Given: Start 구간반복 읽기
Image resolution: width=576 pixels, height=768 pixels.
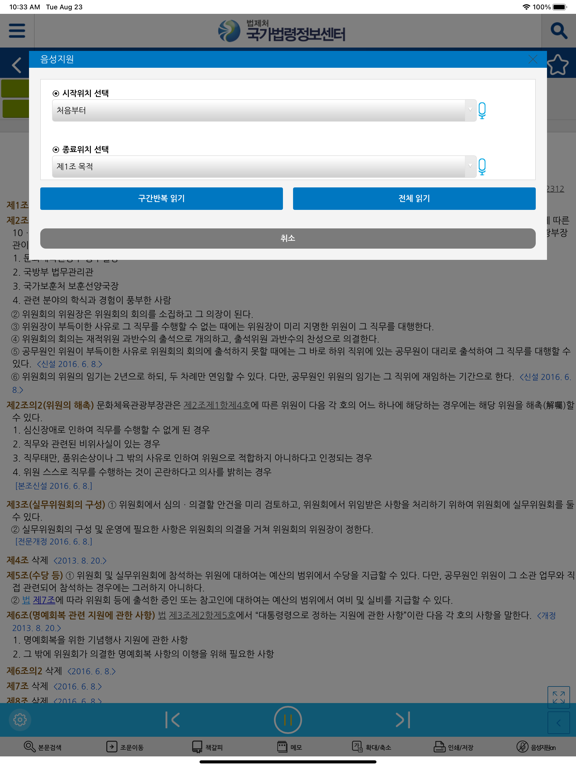Looking at the screenshot, I should [162, 198].
